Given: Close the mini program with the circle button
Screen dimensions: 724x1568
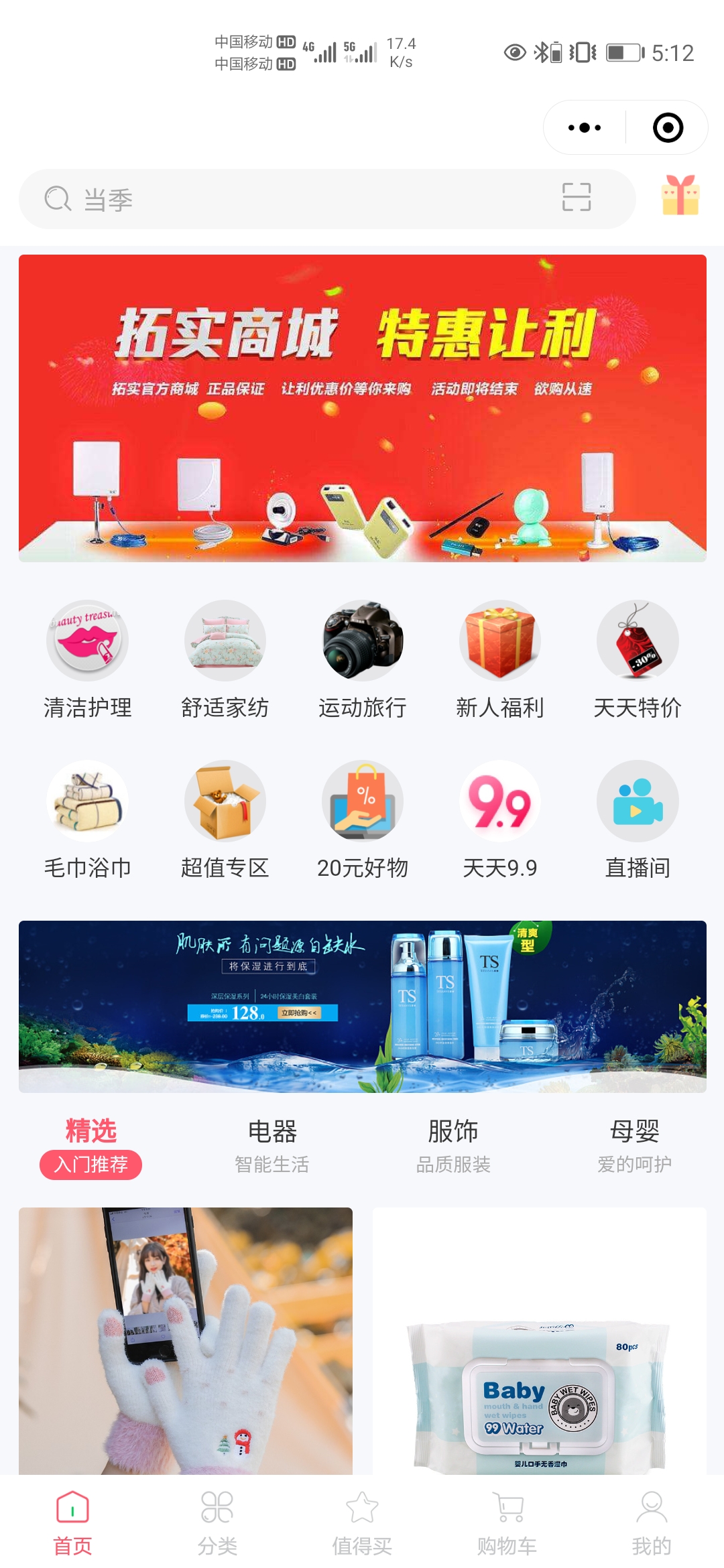Looking at the screenshot, I should point(668,127).
